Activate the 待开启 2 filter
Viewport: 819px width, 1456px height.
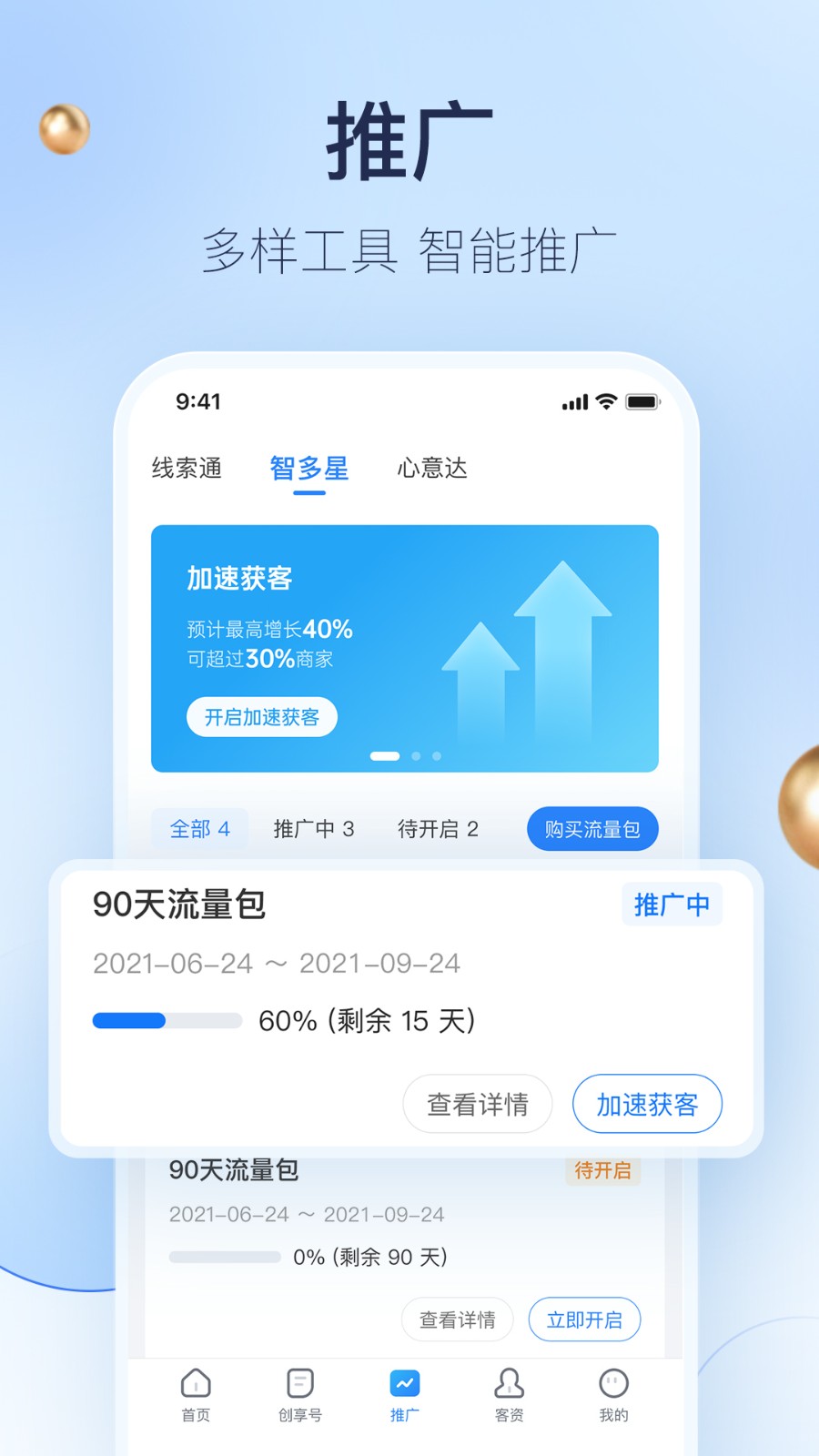(440, 828)
